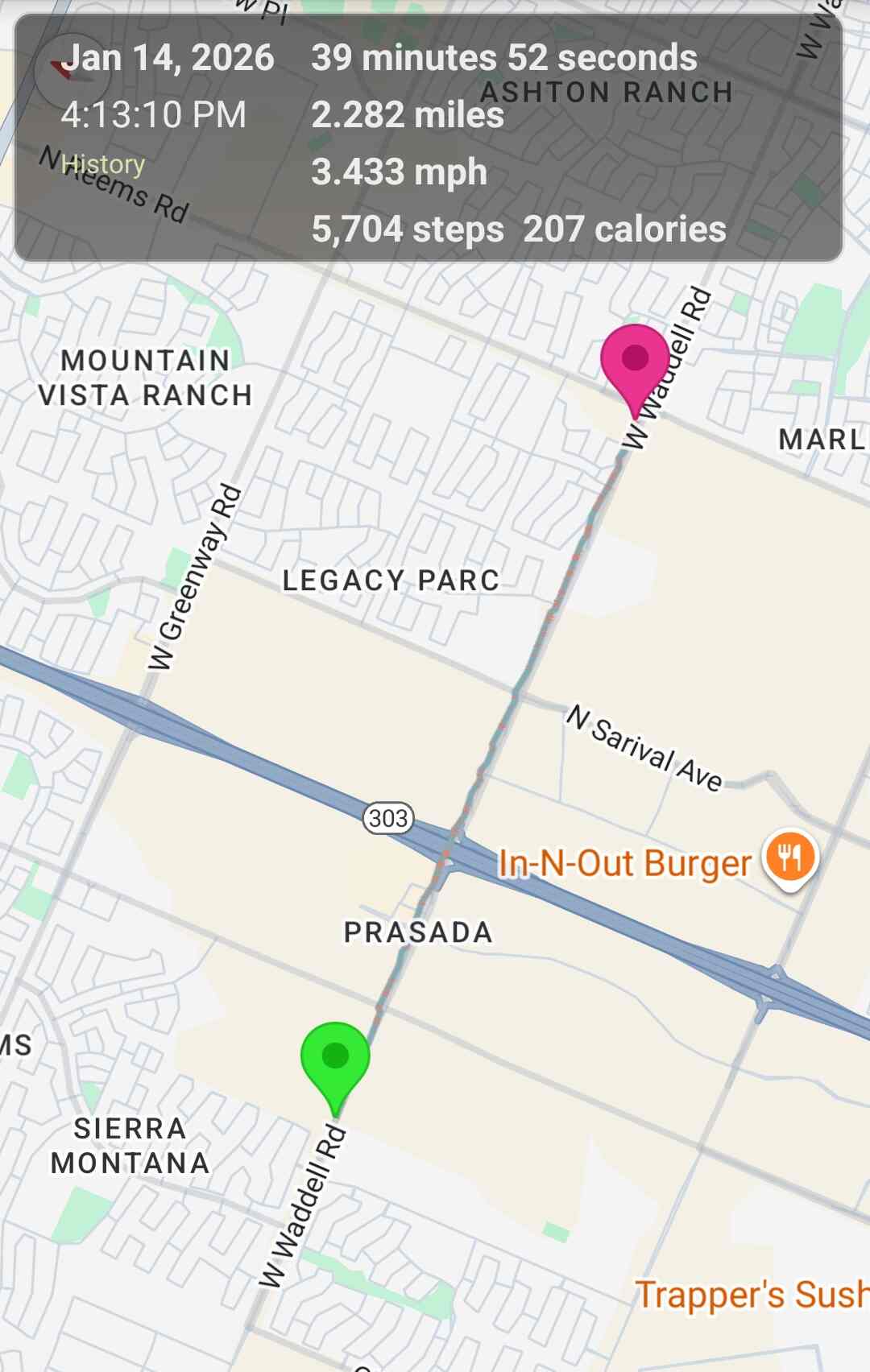Tap the 3.433 mph average speed value
The height and width of the screenshot is (1372, 870).
[399, 171]
